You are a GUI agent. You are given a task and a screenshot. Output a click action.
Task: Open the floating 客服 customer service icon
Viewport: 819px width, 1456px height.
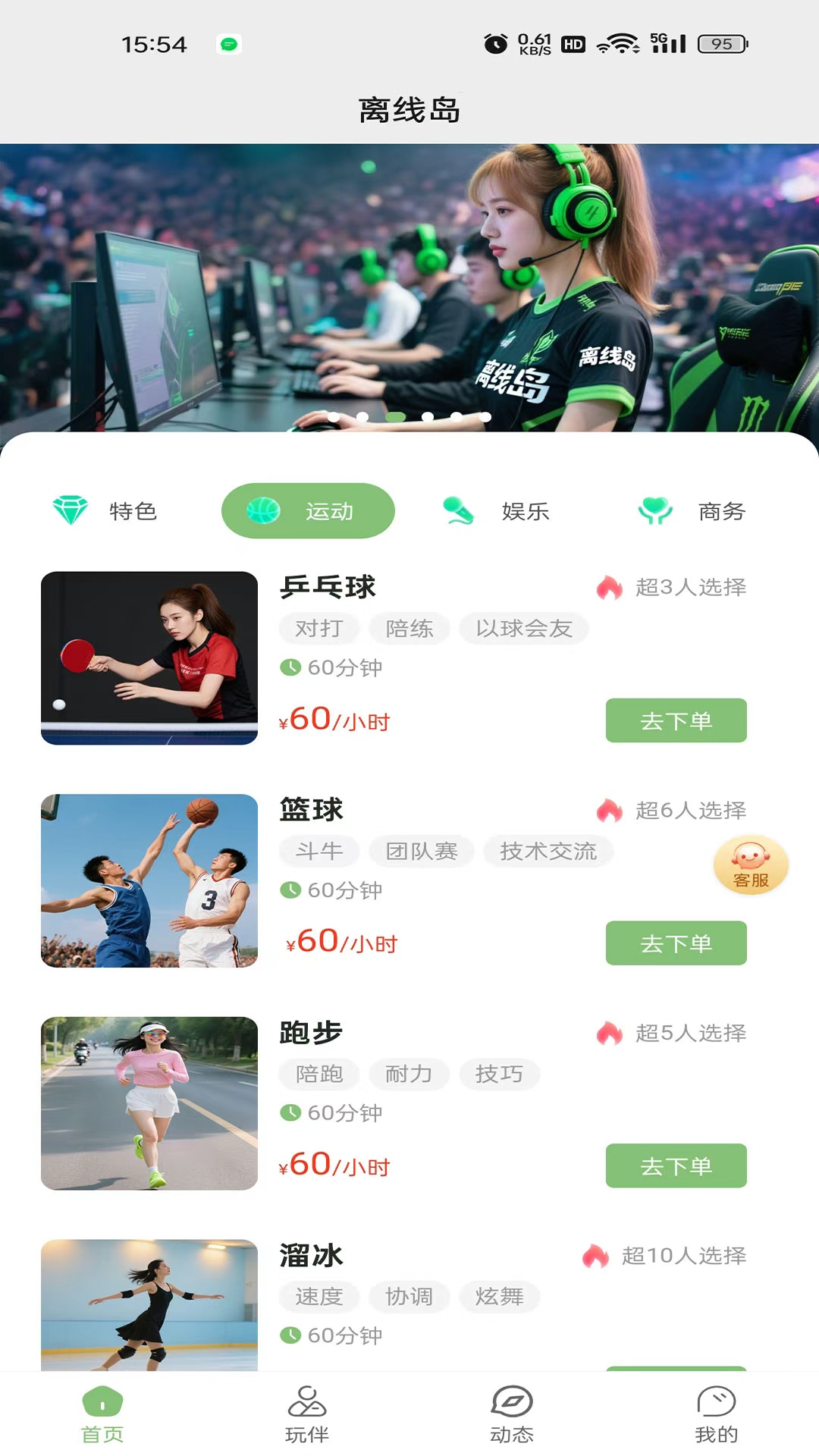coord(750,864)
